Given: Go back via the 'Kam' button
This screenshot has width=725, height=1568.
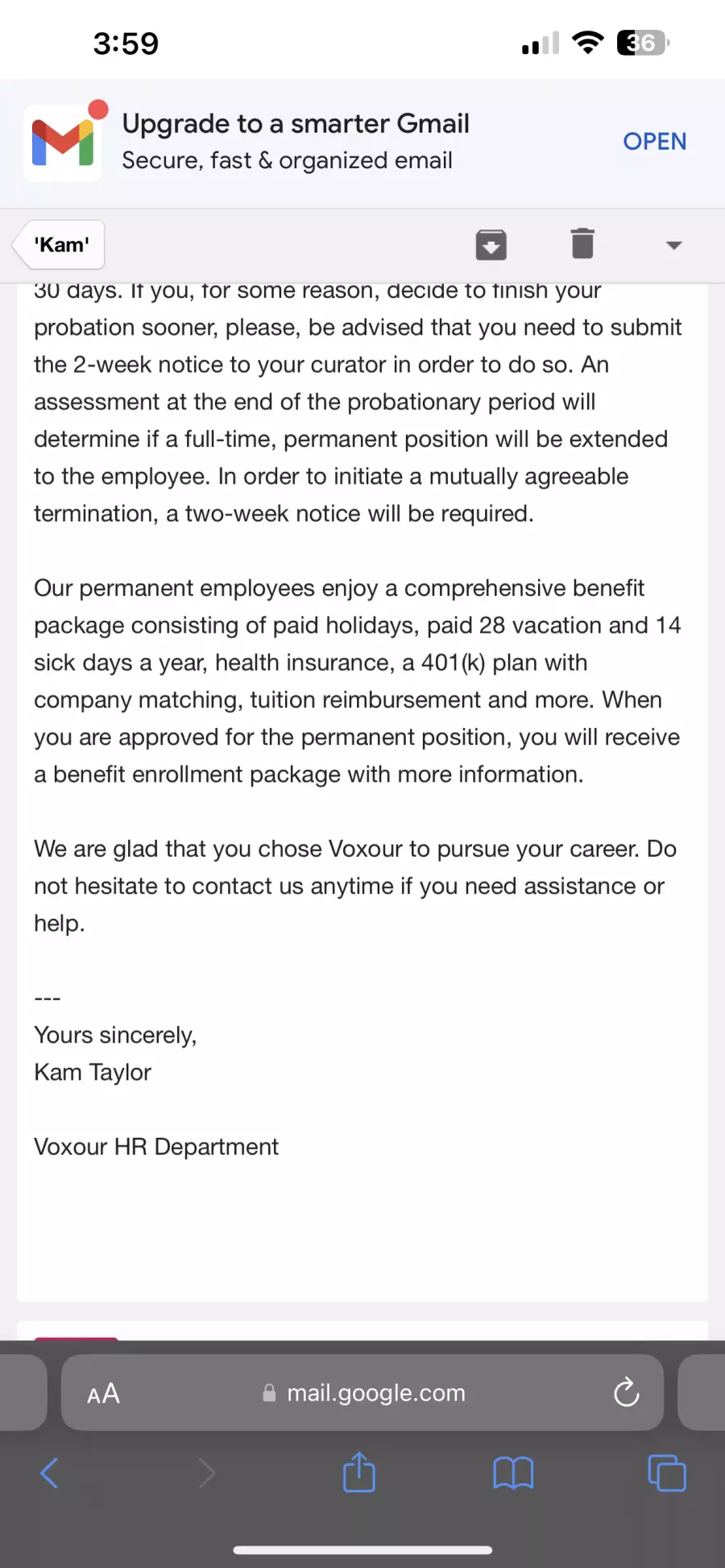Looking at the screenshot, I should pos(59,245).
